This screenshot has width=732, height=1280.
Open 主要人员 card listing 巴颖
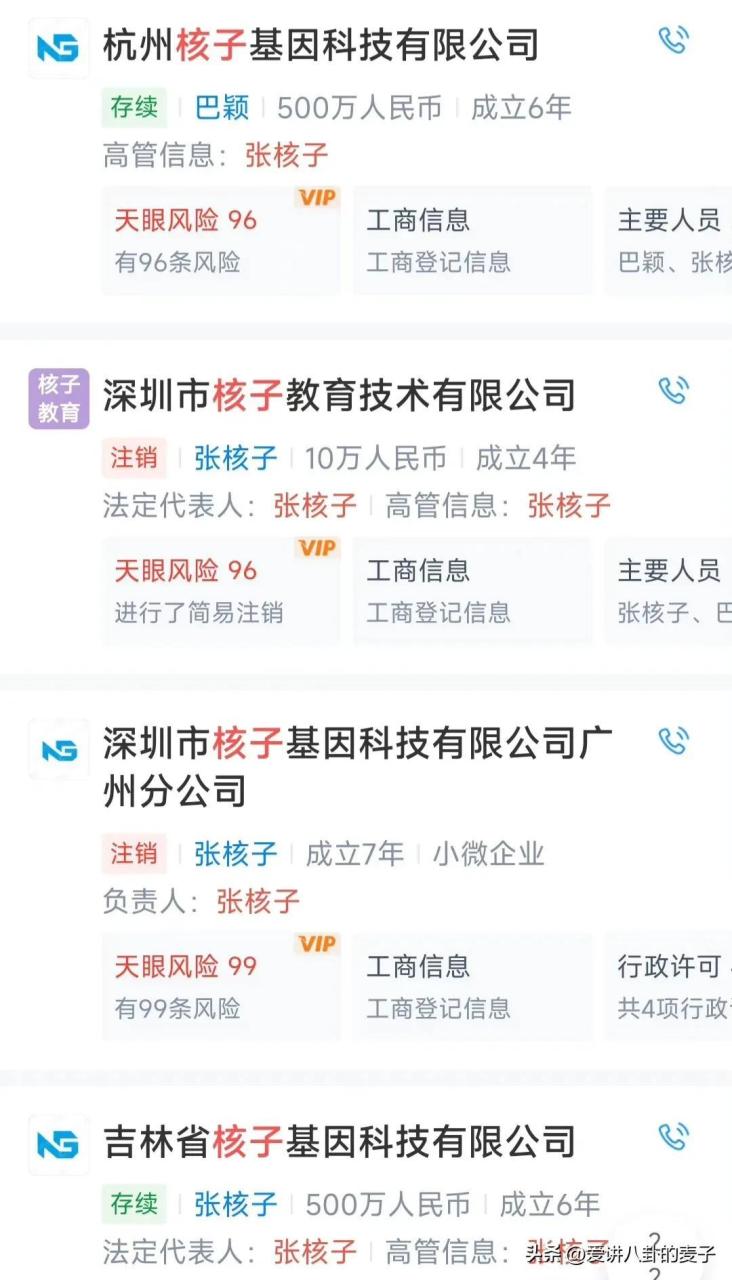[668, 240]
